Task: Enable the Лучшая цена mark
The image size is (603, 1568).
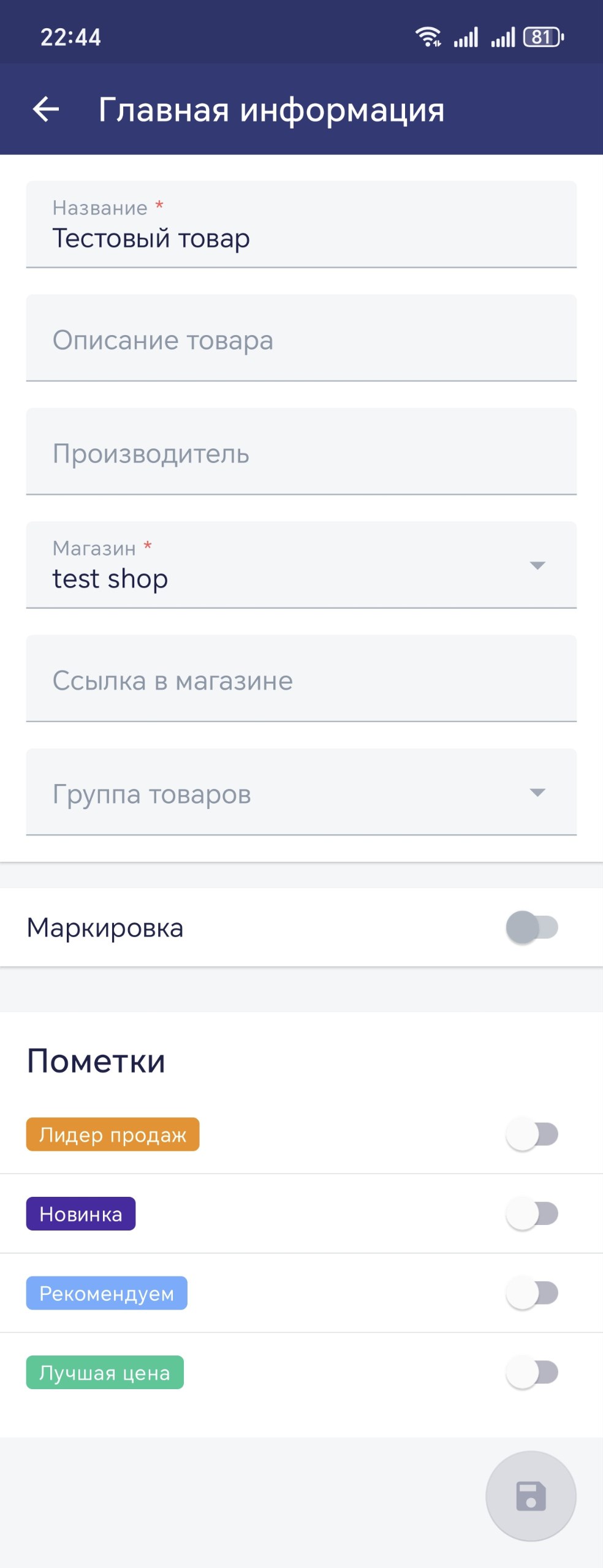Action: pyautogui.click(x=531, y=1372)
